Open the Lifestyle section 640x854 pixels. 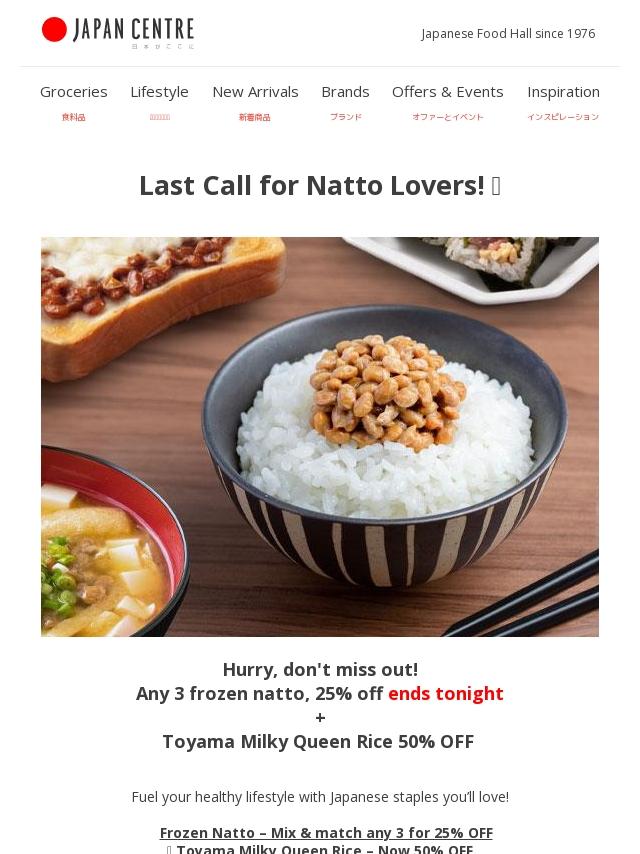[159, 92]
